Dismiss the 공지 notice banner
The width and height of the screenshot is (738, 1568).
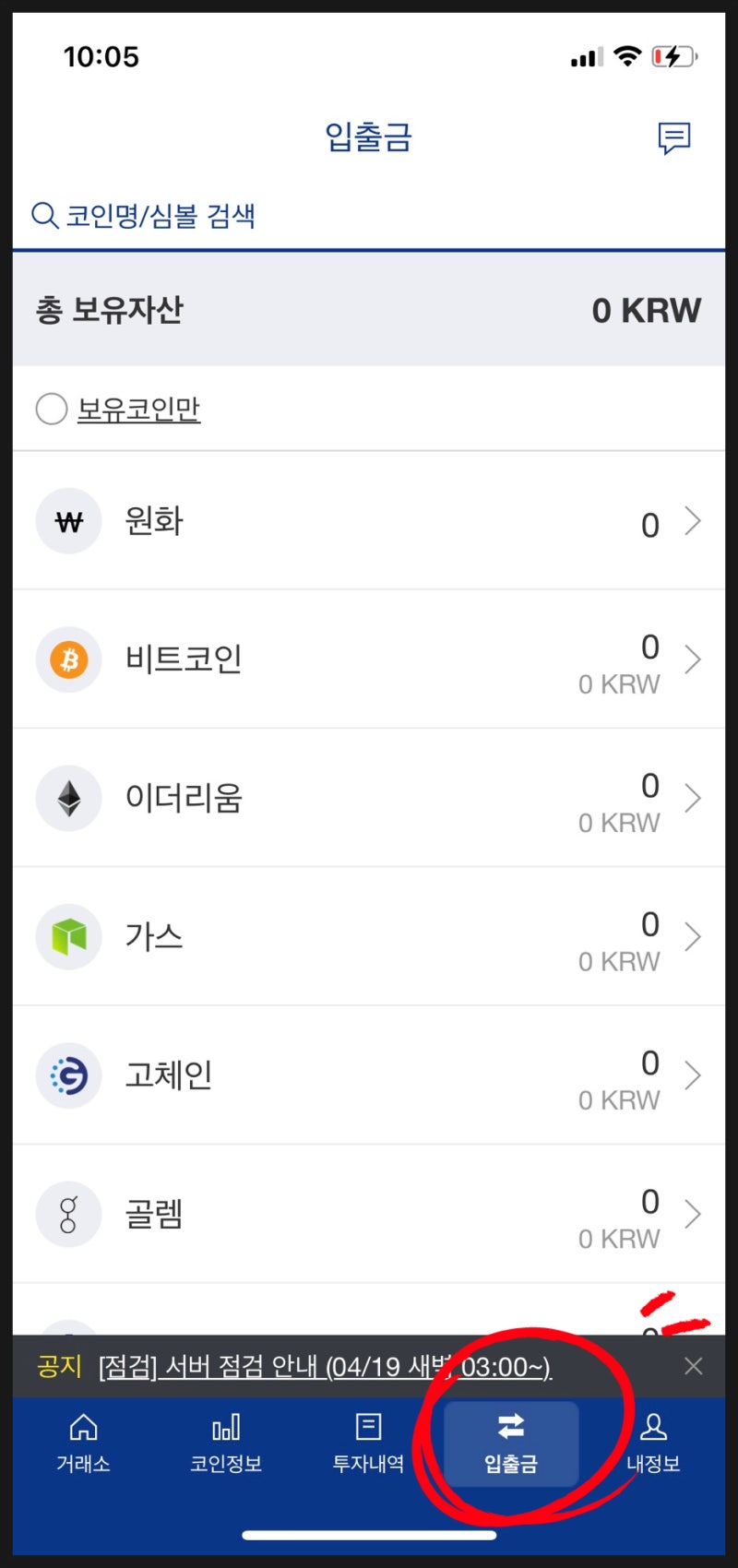pyautogui.click(x=693, y=1366)
